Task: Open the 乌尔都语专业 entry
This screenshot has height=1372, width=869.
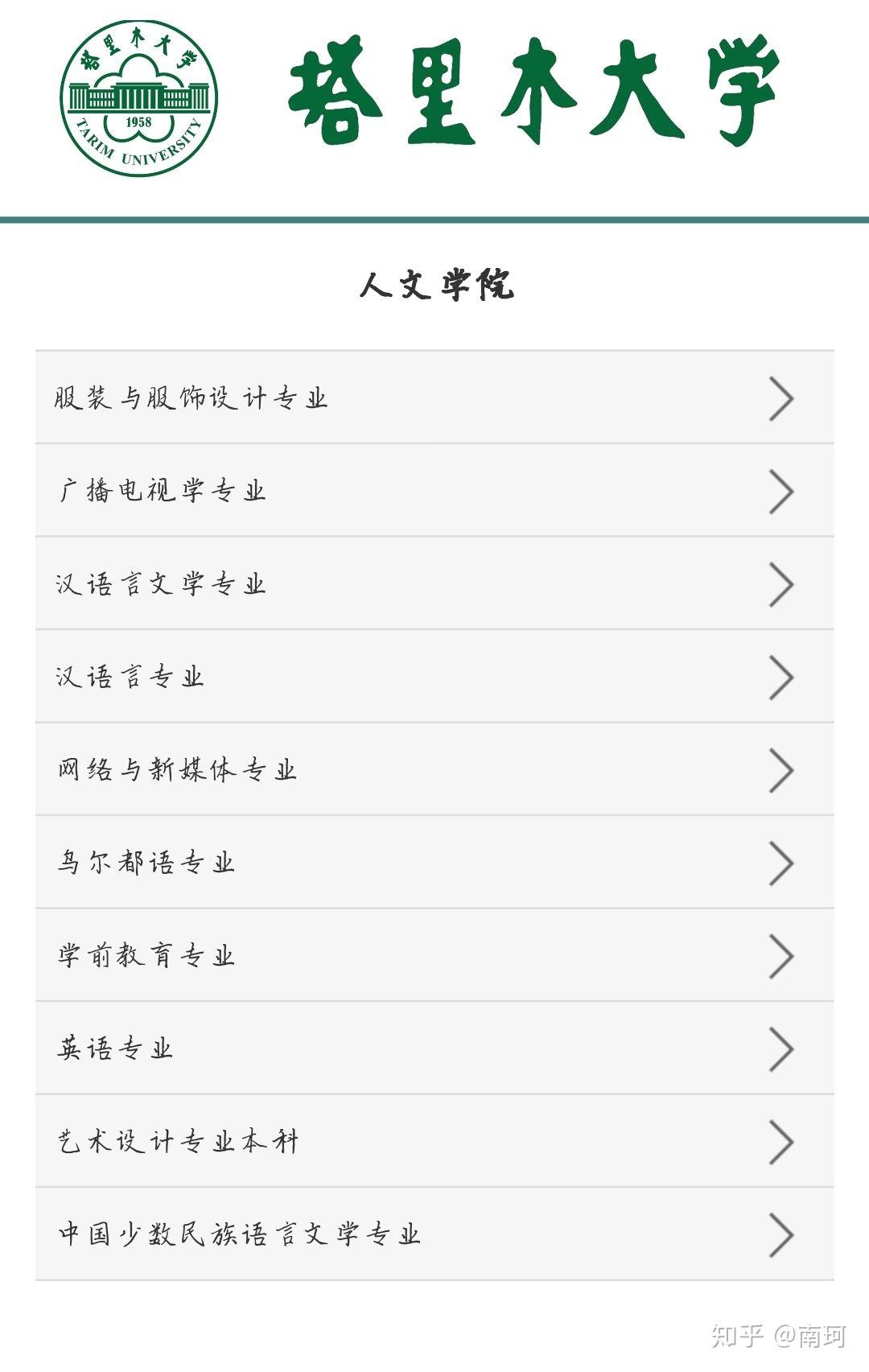Action: click(434, 862)
